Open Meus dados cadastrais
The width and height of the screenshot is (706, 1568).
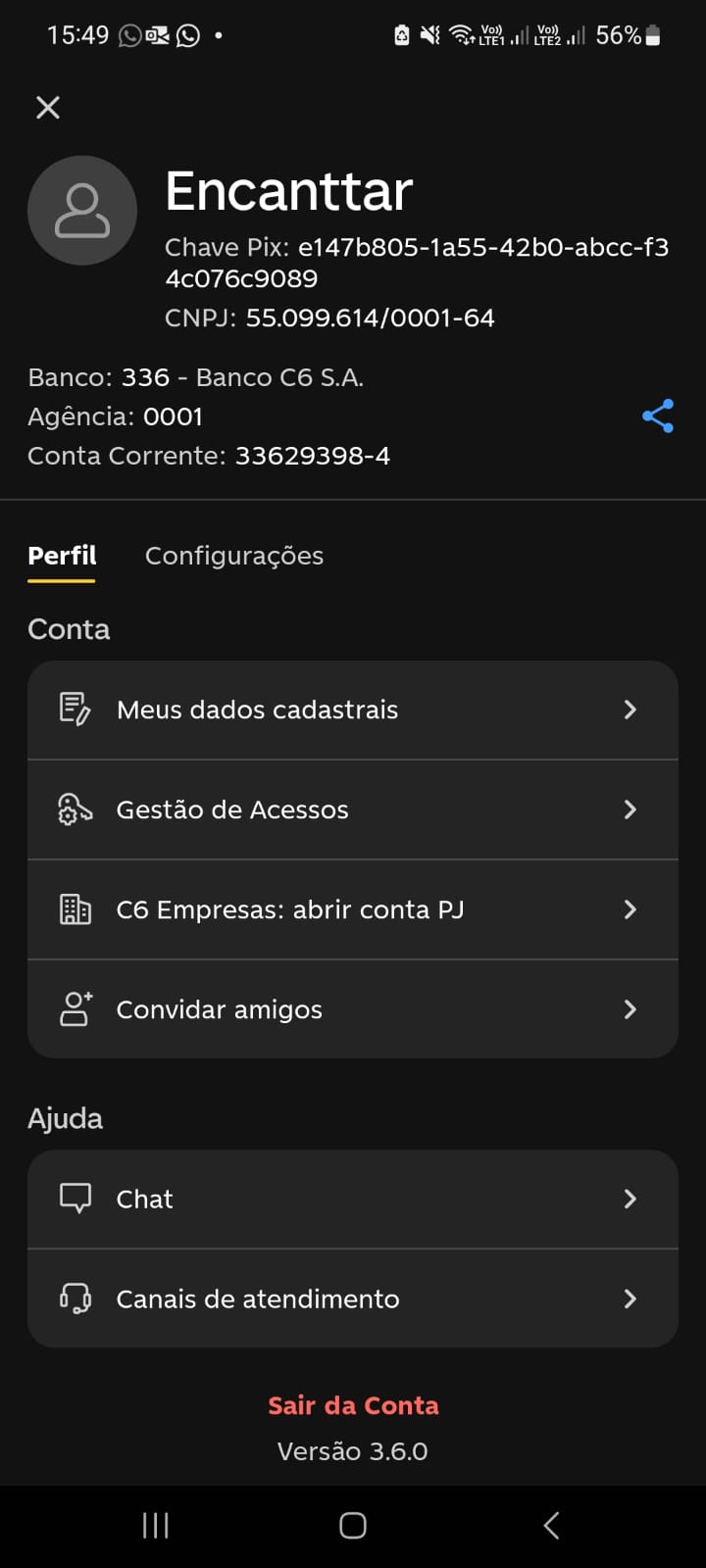(x=353, y=710)
